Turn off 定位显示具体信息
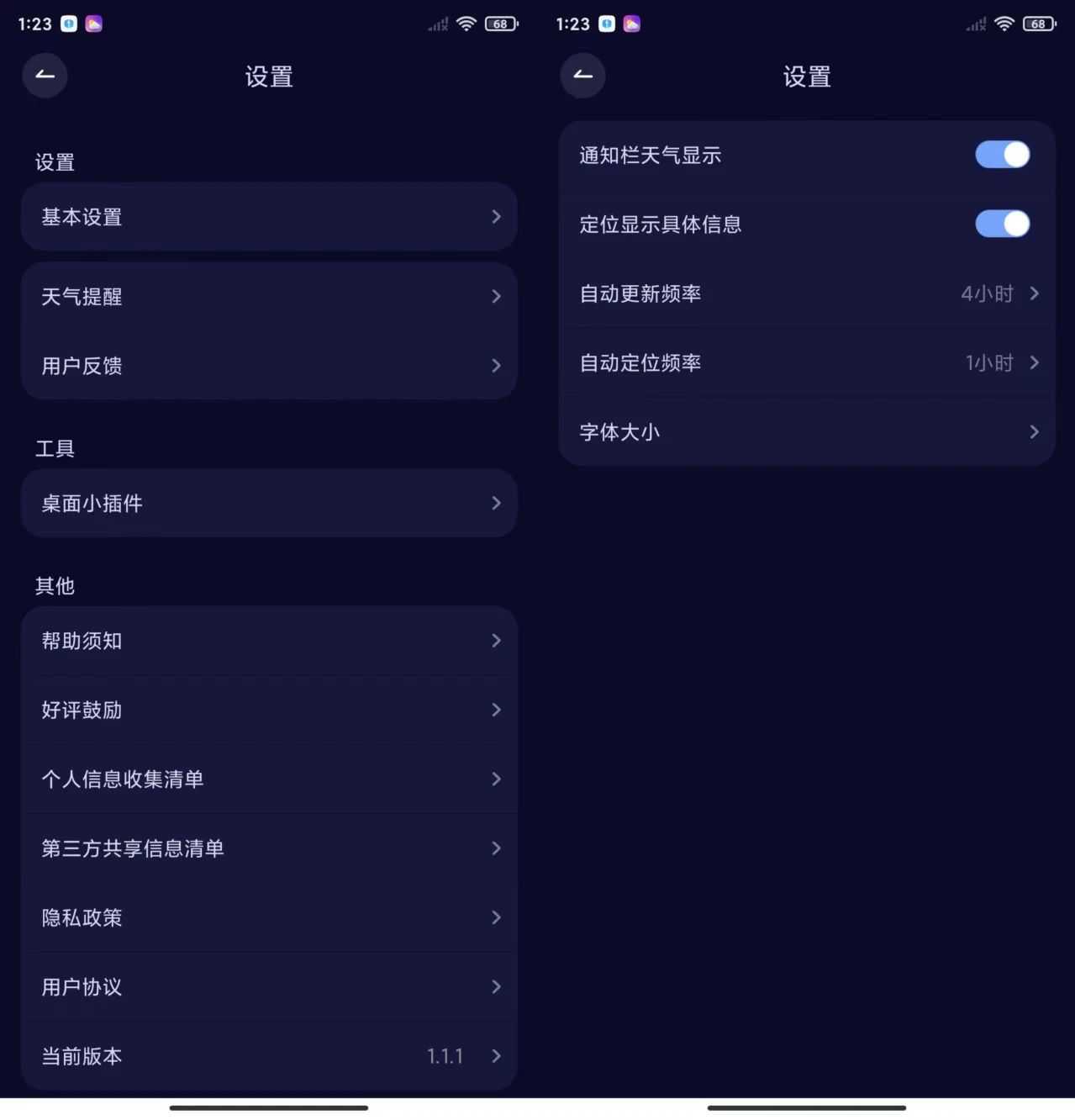The image size is (1075, 1120). pos(1002,224)
